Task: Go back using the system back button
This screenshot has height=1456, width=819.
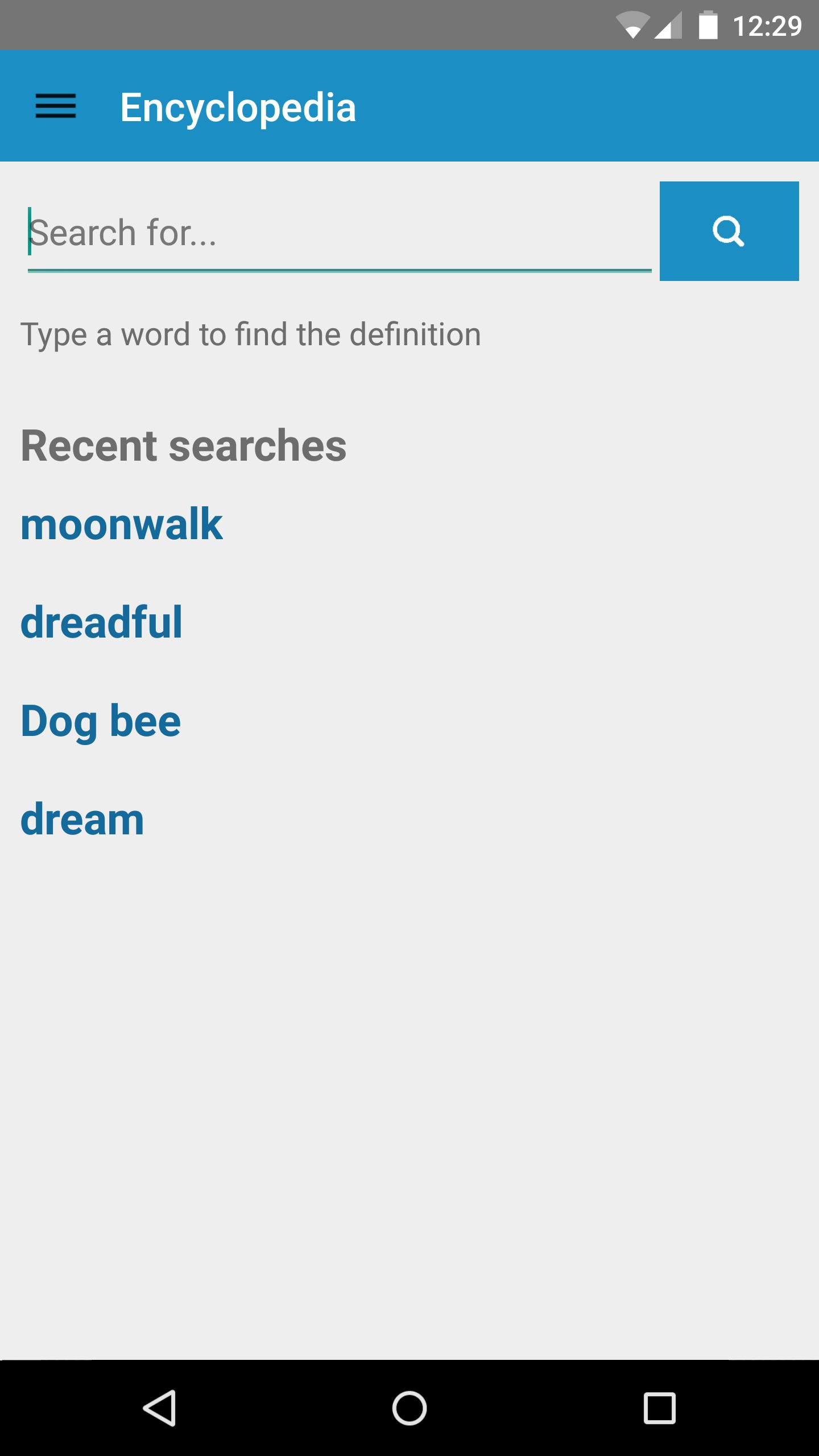Action: 159,1408
